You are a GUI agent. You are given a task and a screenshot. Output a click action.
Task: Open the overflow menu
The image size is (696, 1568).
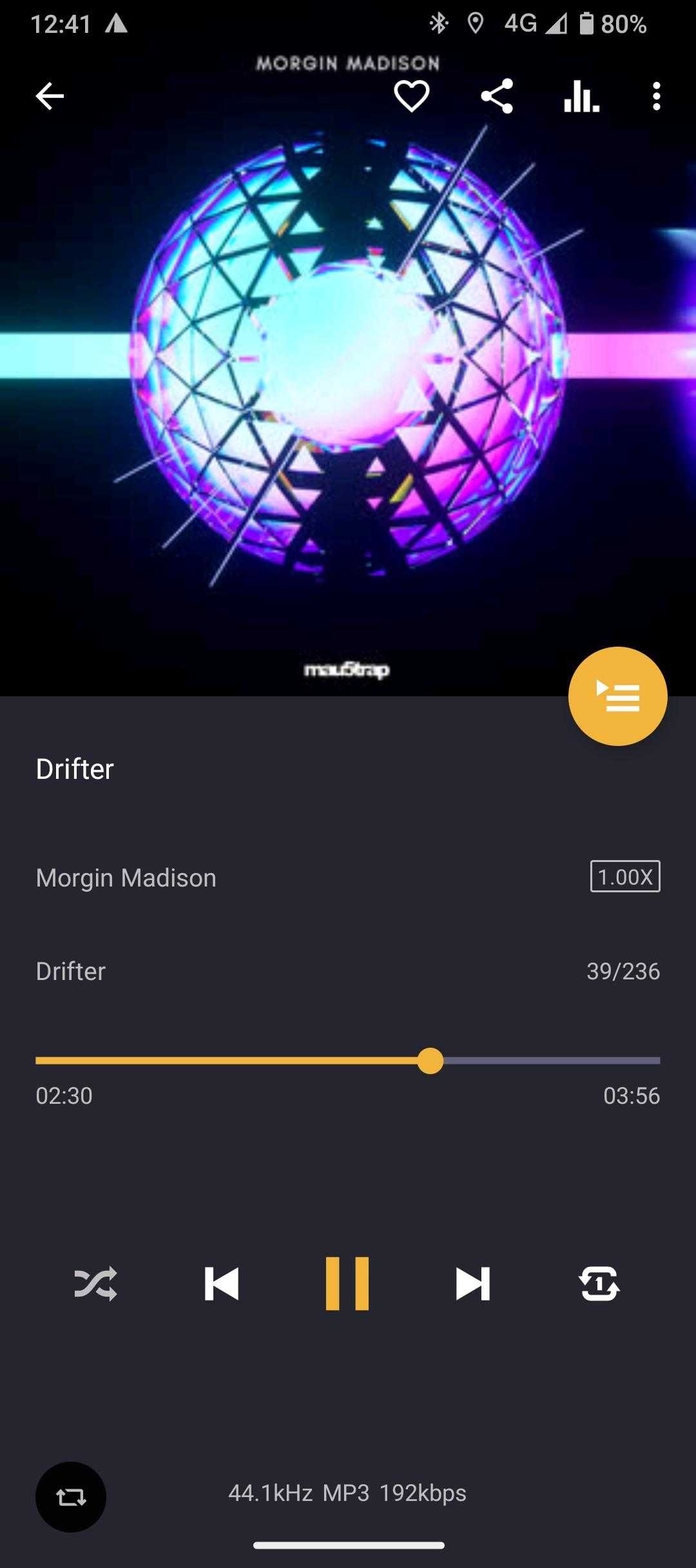point(656,97)
